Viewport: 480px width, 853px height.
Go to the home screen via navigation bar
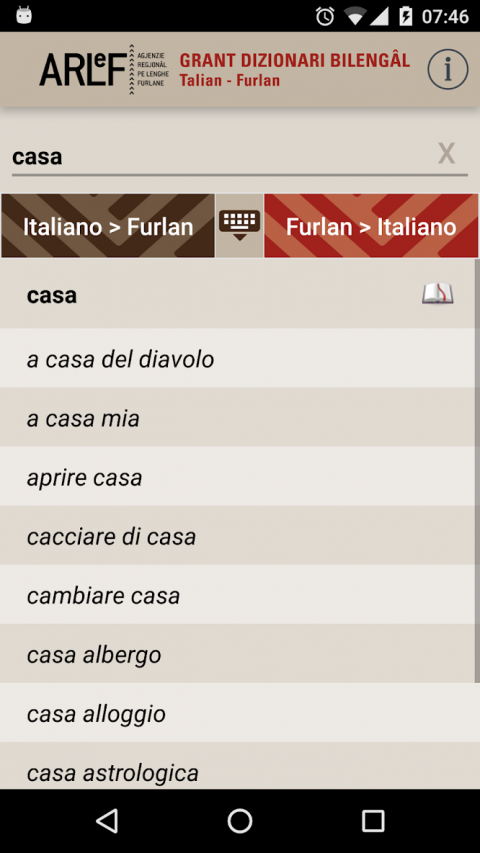[239, 820]
